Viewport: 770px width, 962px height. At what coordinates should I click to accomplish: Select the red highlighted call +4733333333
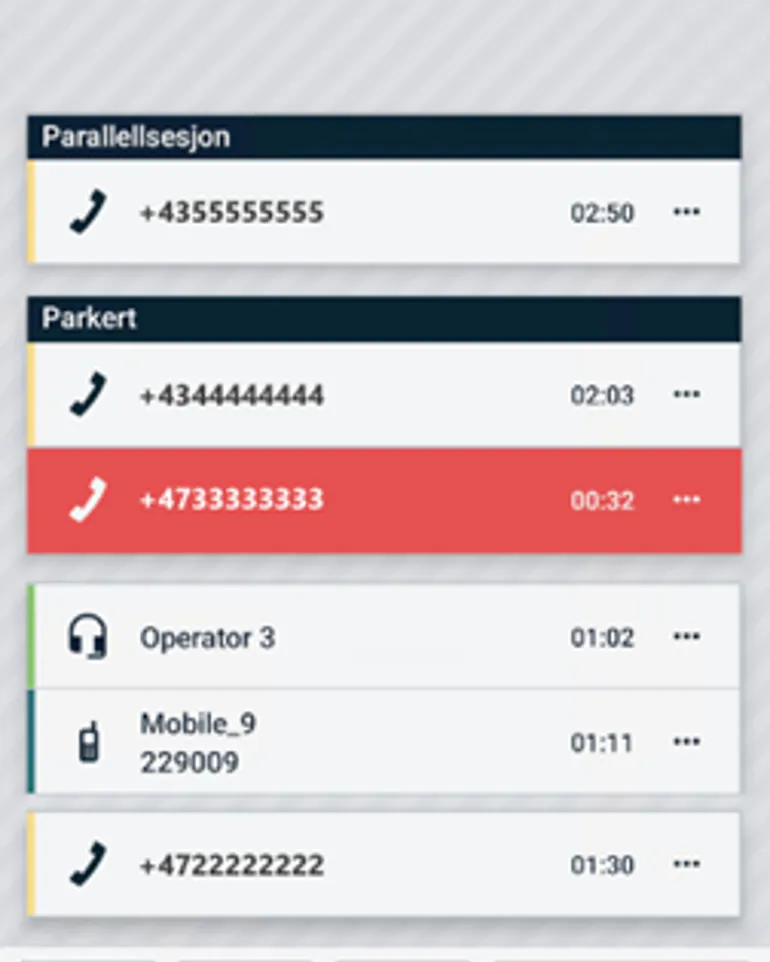pos(232,500)
